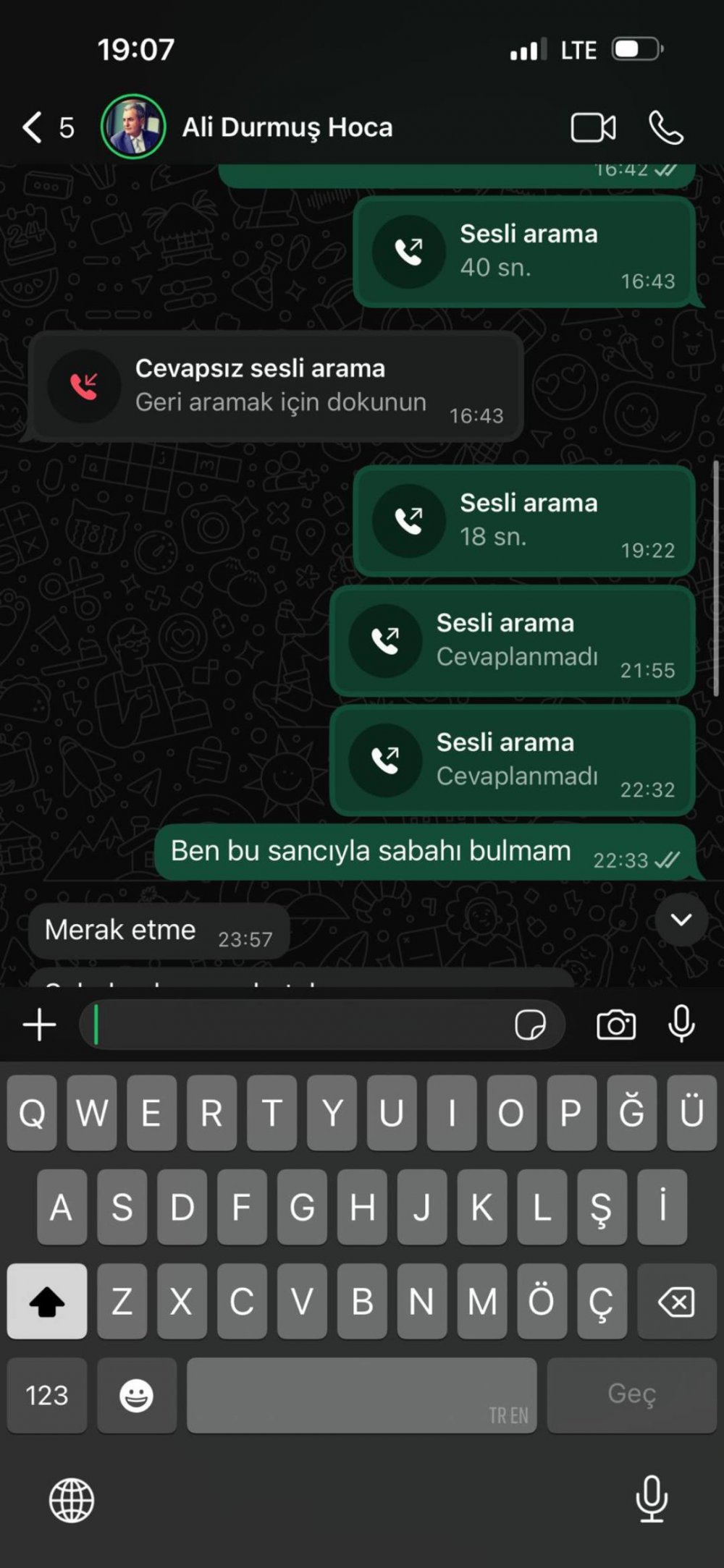The height and width of the screenshot is (1568, 724).
Task: Start a video call with Ali Durmuş Hoca
Action: [593, 128]
